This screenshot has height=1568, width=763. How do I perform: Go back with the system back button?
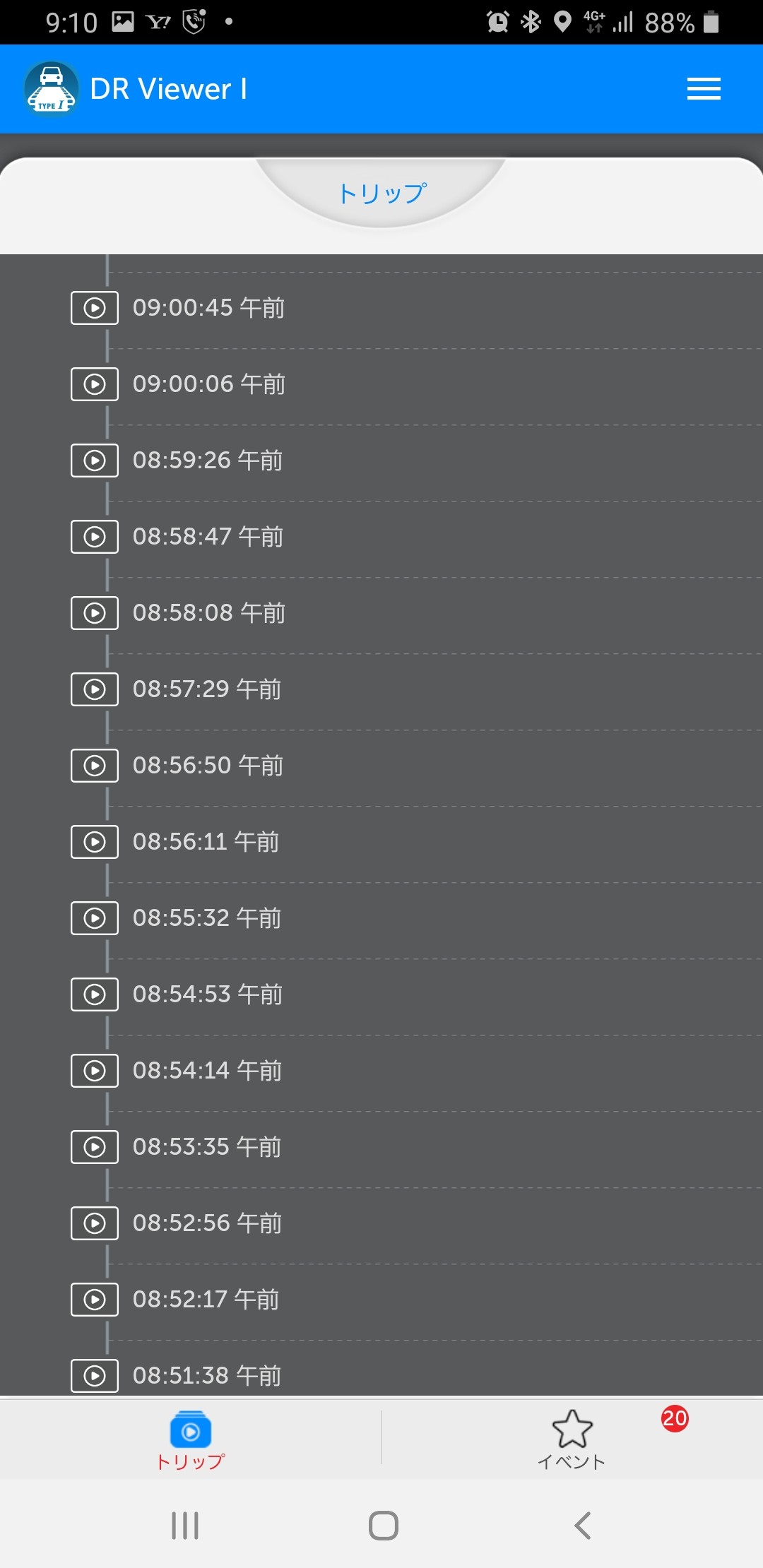click(582, 1526)
